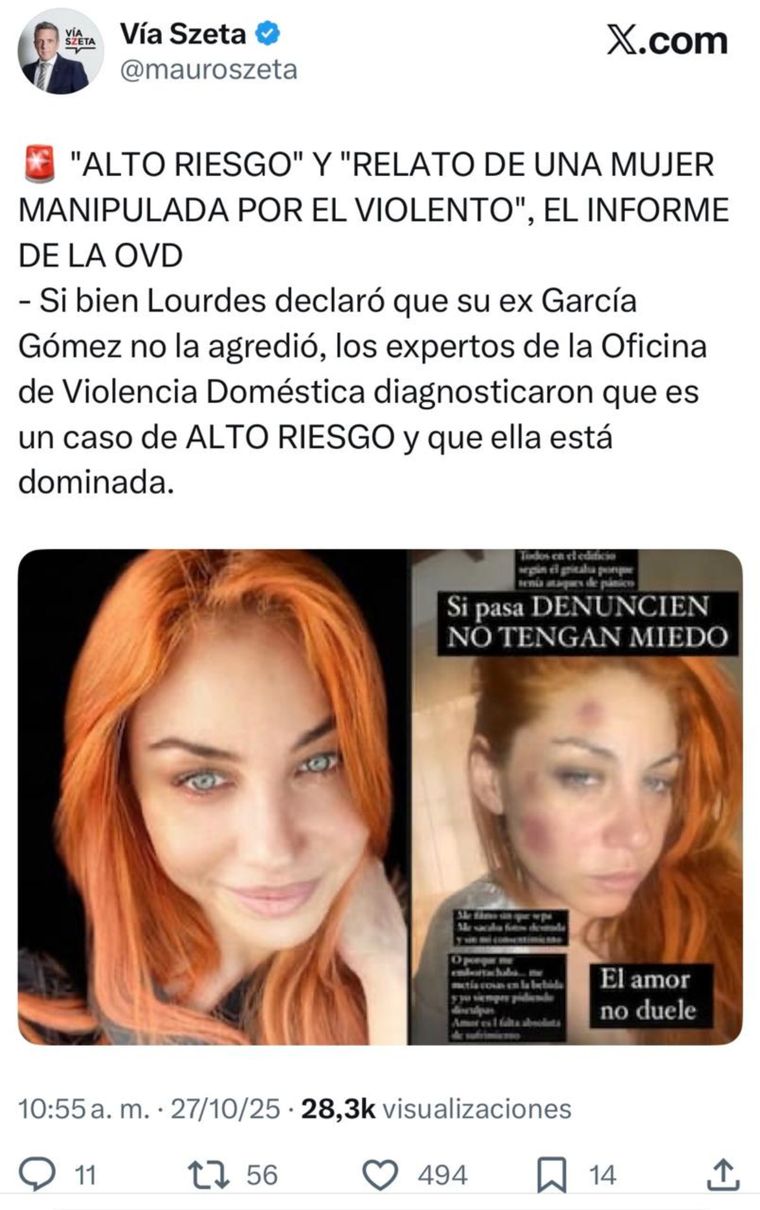Like the post with 494 likes
This screenshot has width=760, height=1210.
tap(380, 1175)
